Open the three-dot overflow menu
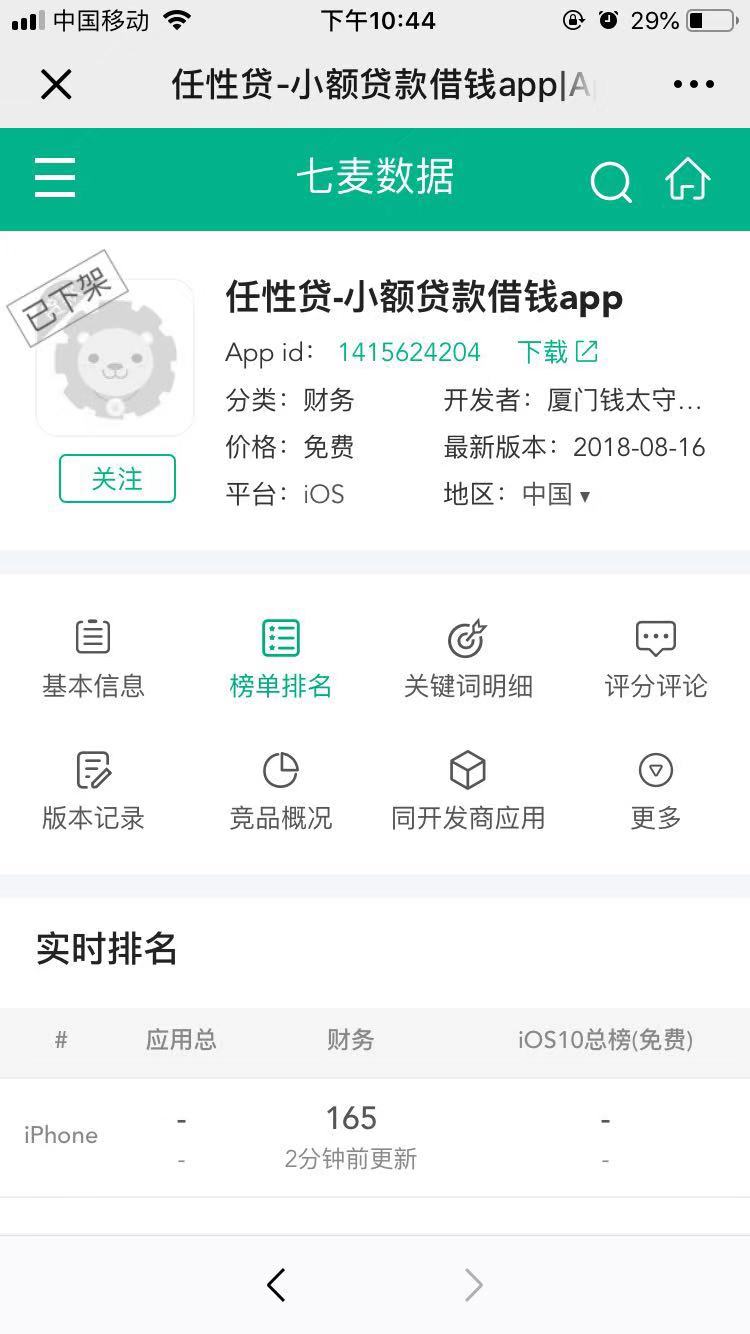Viewport: 750px width, 1334px height. pyautogui.click(x=693, y=85)
